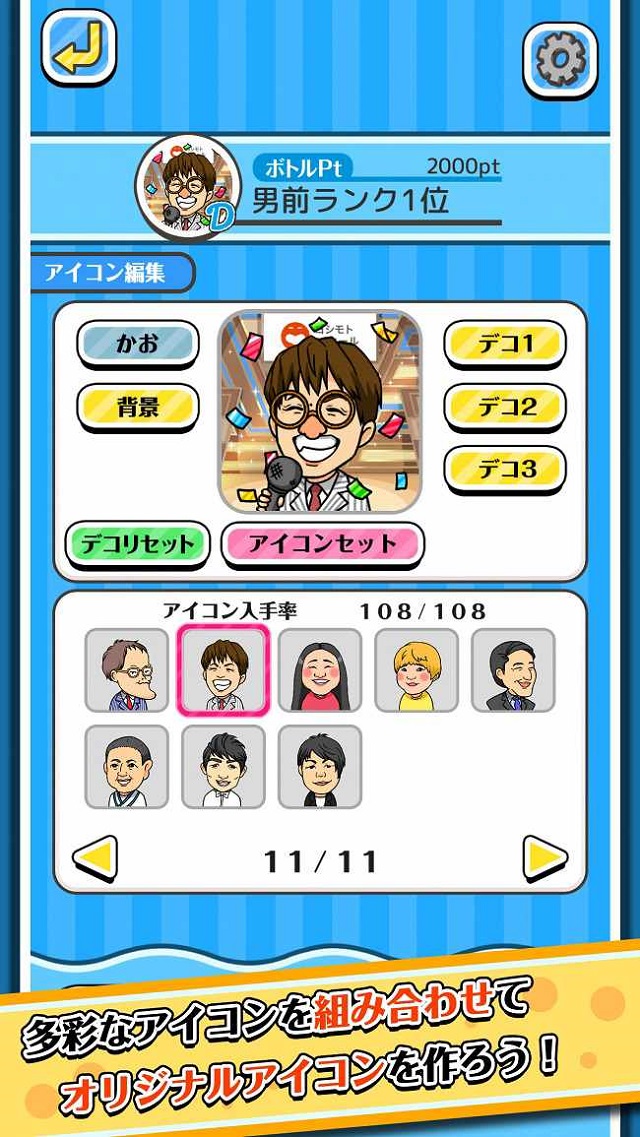The height and width of the screenshot is (1137, 640).
Task: Pick the blonde character in yellow
Action: tap(416, 670)
